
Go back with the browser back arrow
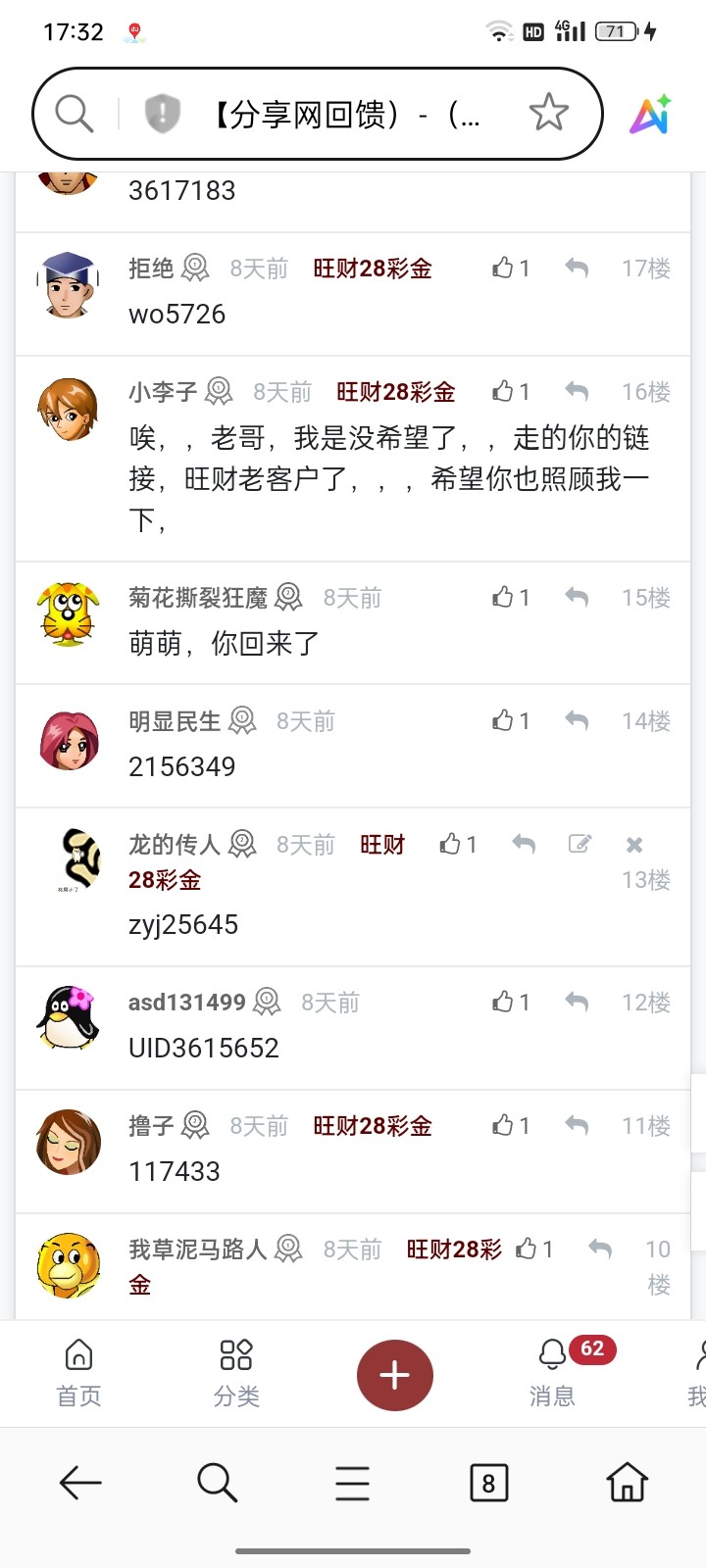point(80,1483)
